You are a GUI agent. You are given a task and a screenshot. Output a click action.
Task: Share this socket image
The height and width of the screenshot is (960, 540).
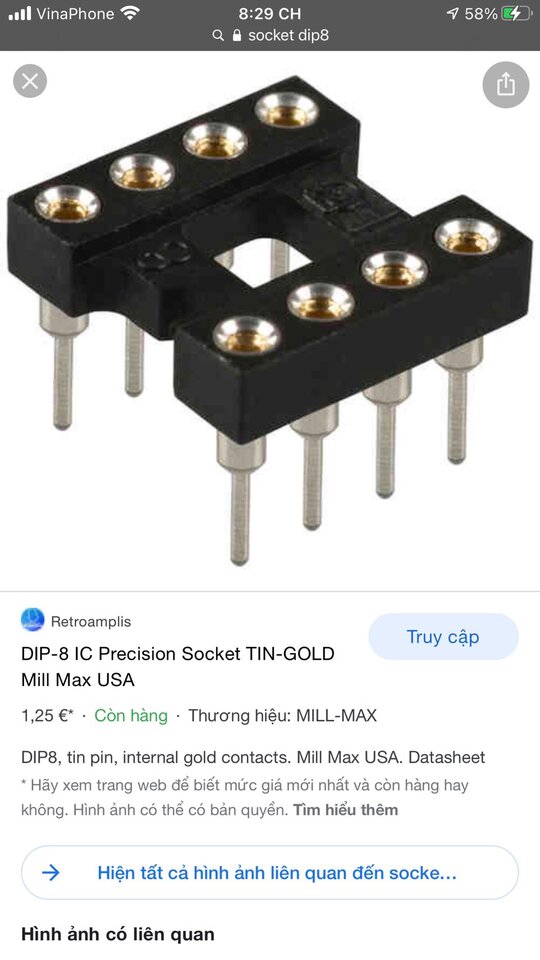tap(505, 84)
